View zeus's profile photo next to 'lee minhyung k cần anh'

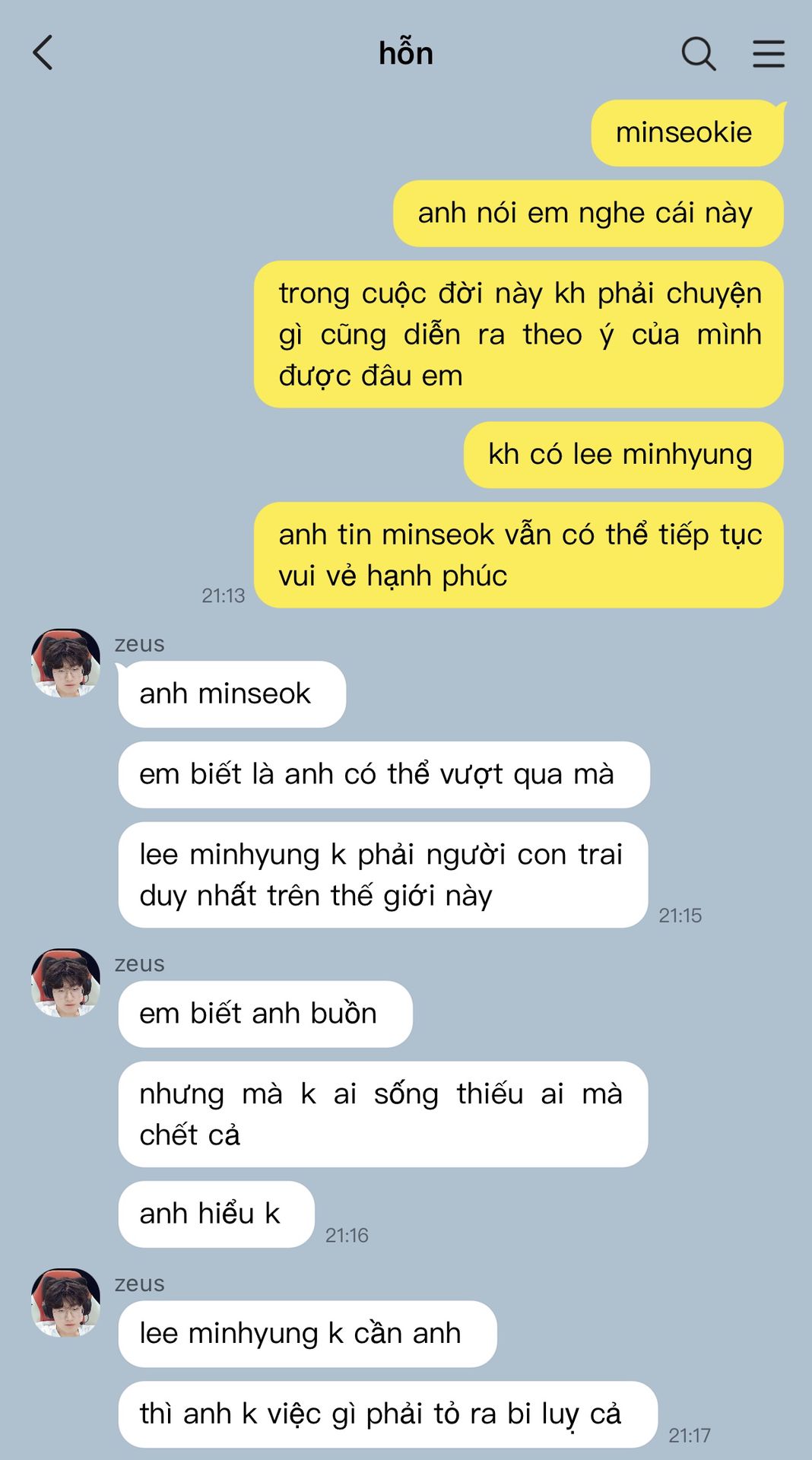65,1303
